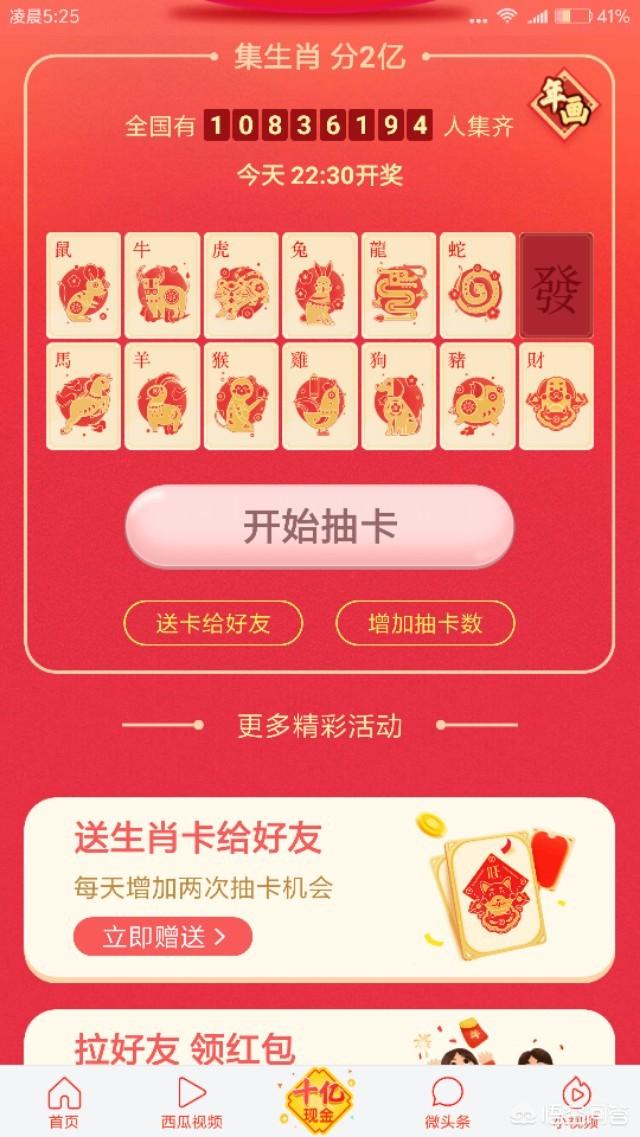View the 猪 zodiac card

coord(477,396)
